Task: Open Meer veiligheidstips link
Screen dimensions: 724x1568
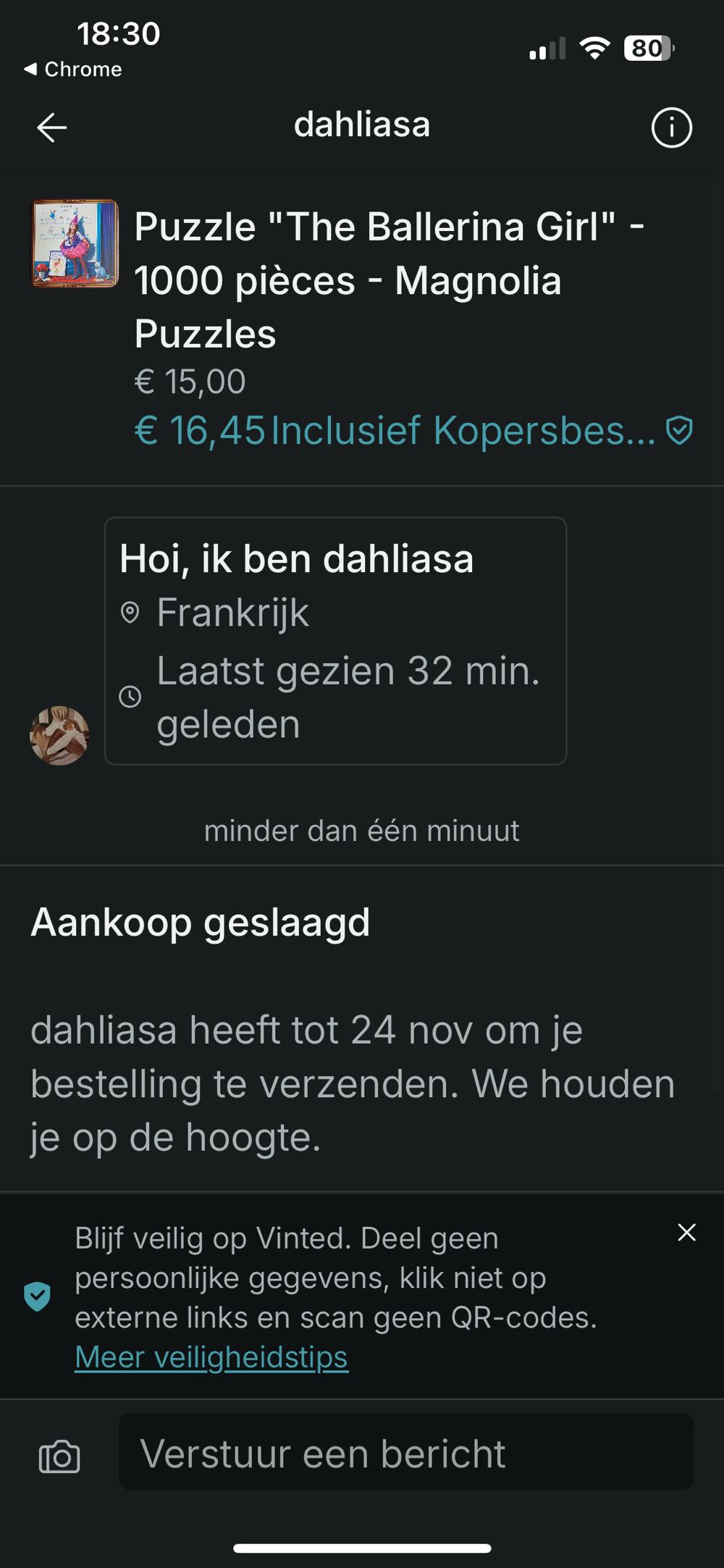Action: tap(211, 1357)
